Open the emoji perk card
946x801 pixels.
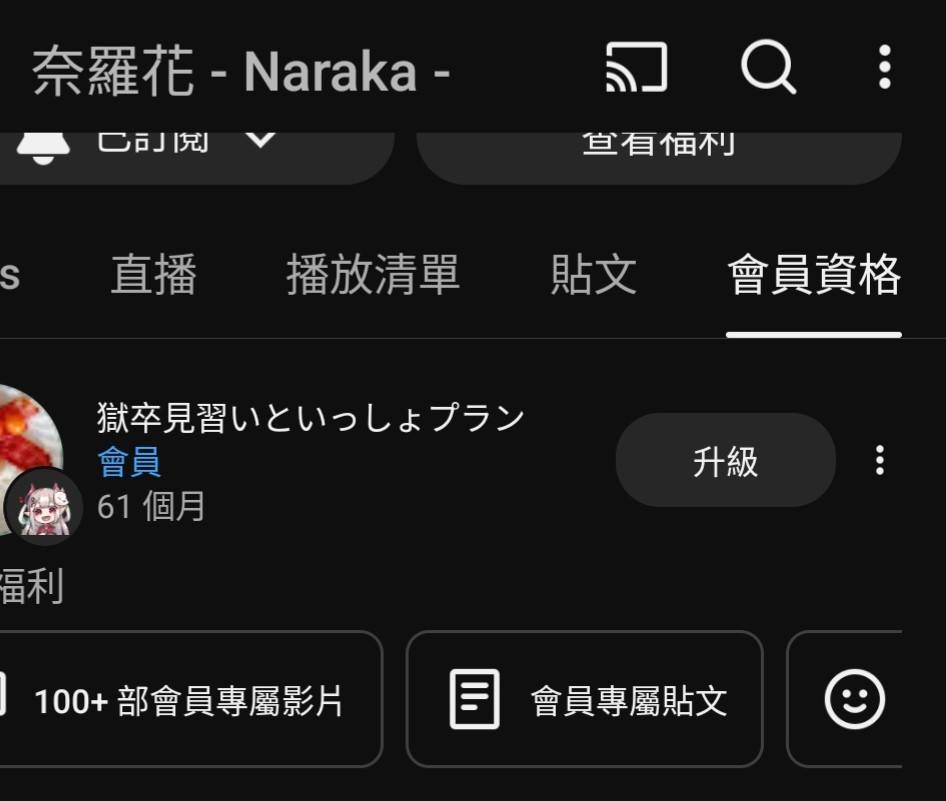click(854, 700)
